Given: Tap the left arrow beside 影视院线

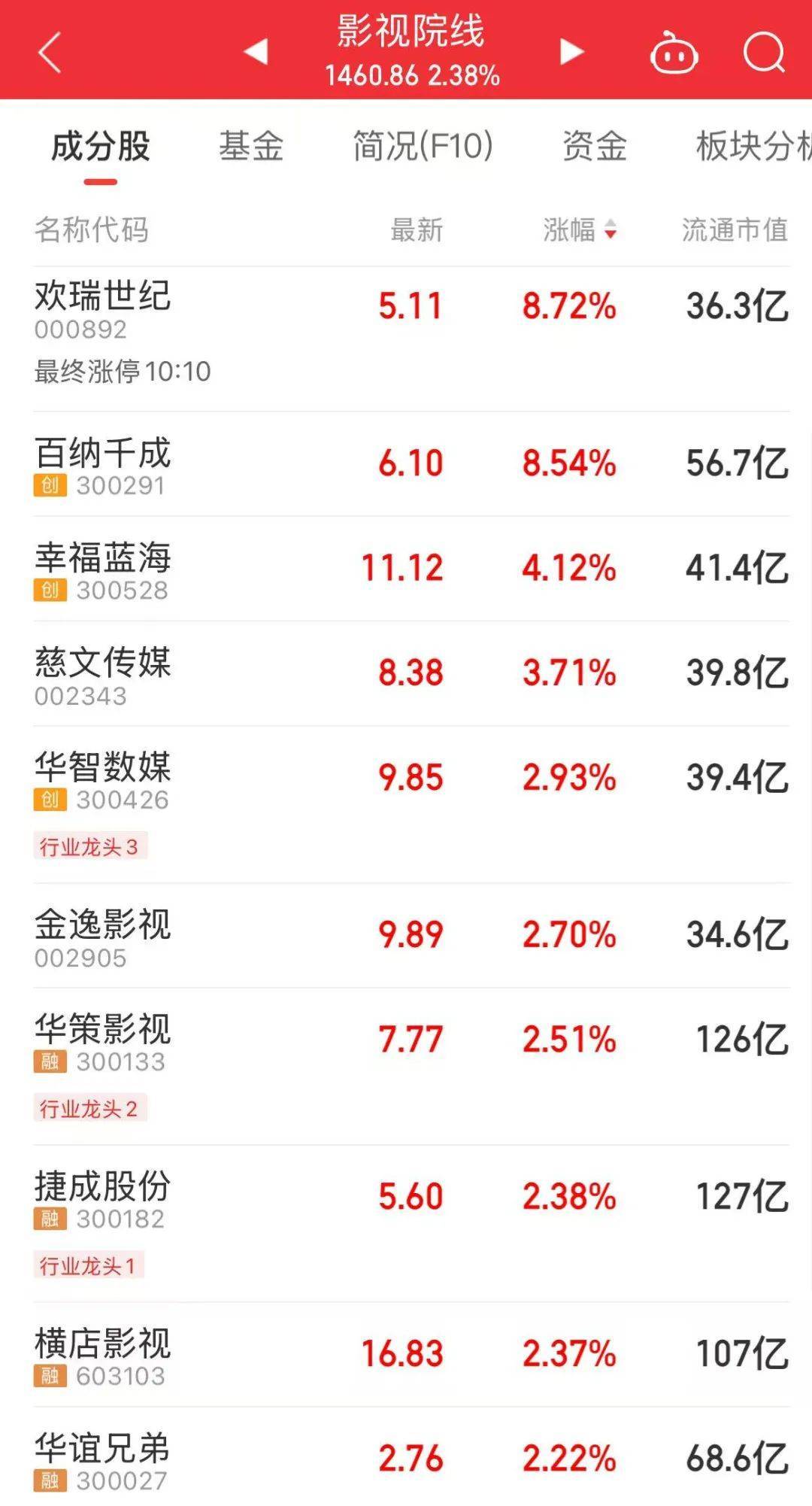Looking at the screenshot, I should [x=256, y=51].
